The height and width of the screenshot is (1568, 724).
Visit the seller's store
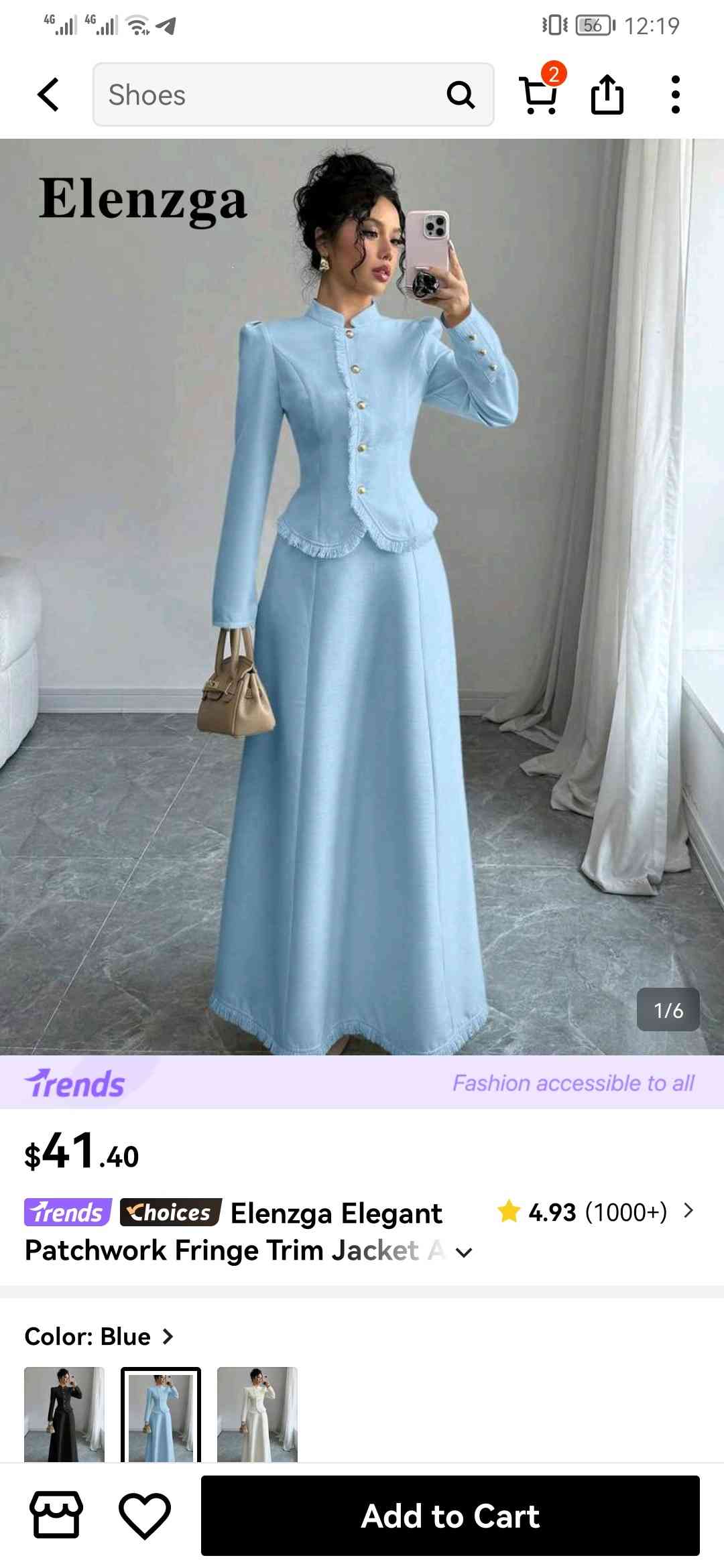click(56, 1516)
